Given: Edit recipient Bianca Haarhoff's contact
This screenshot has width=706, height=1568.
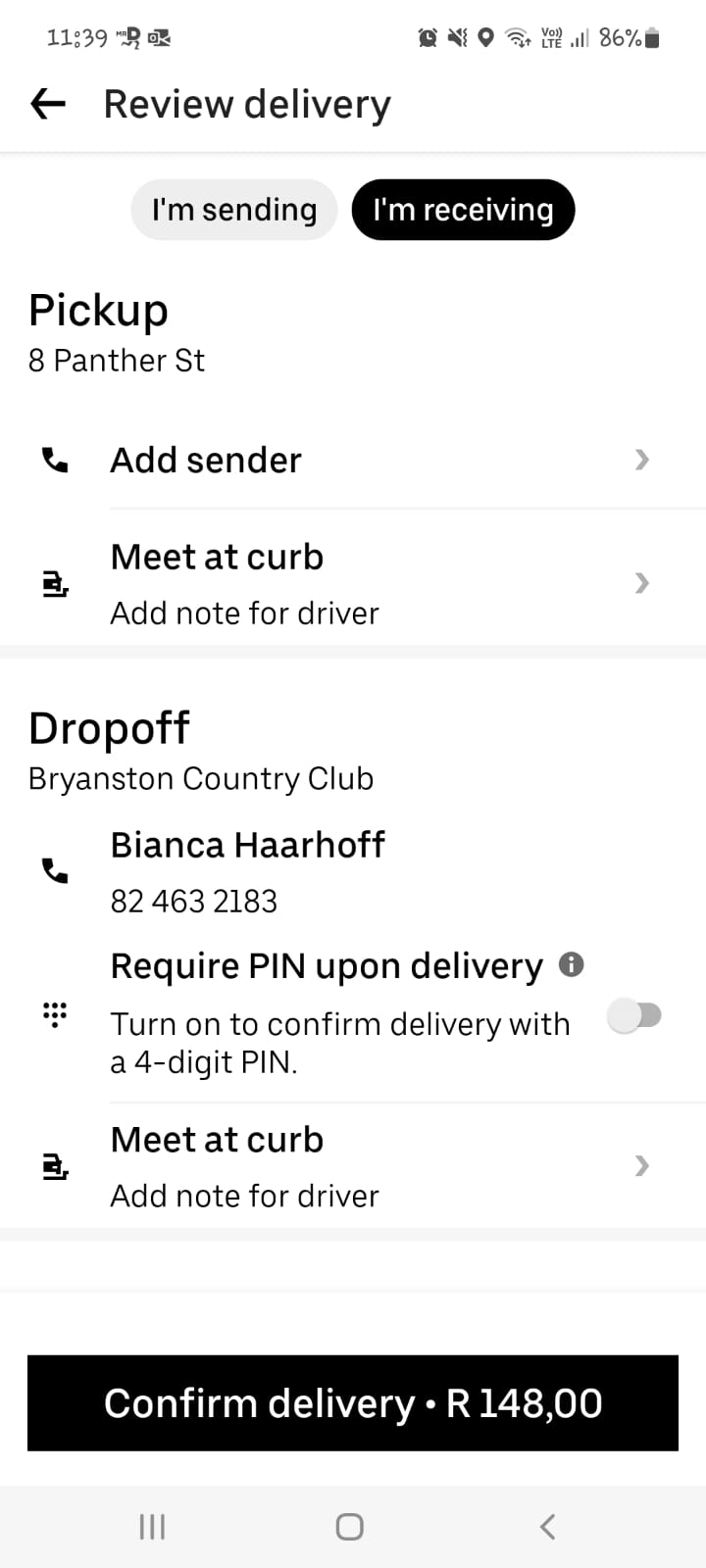Looking at the screenshot, I should click(x=353, y=871).
